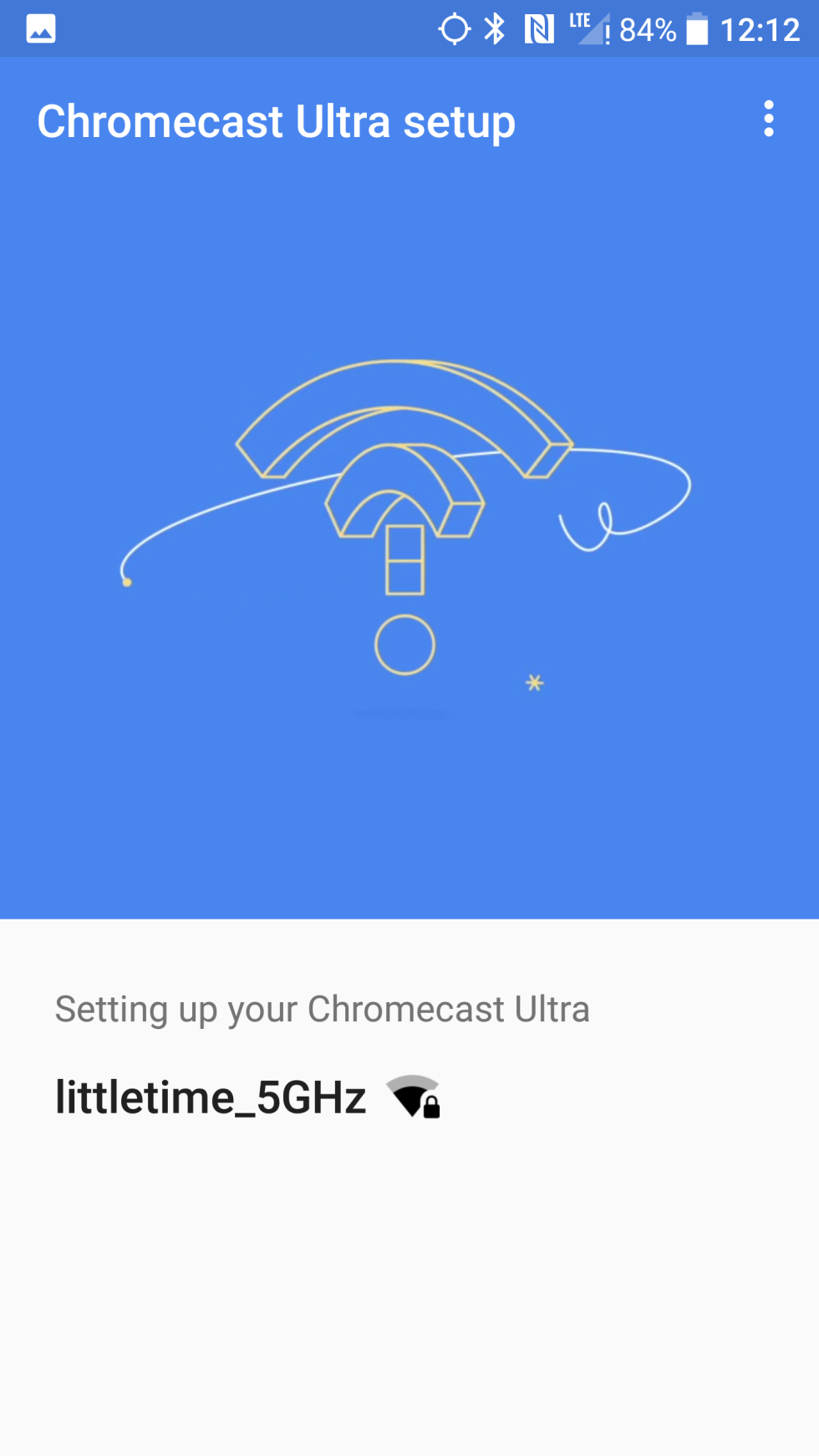Click the small circle under the Wi-Fi symbol
Image resolution: width=819 pixels, height=1456 pixels.
point(404,644)
